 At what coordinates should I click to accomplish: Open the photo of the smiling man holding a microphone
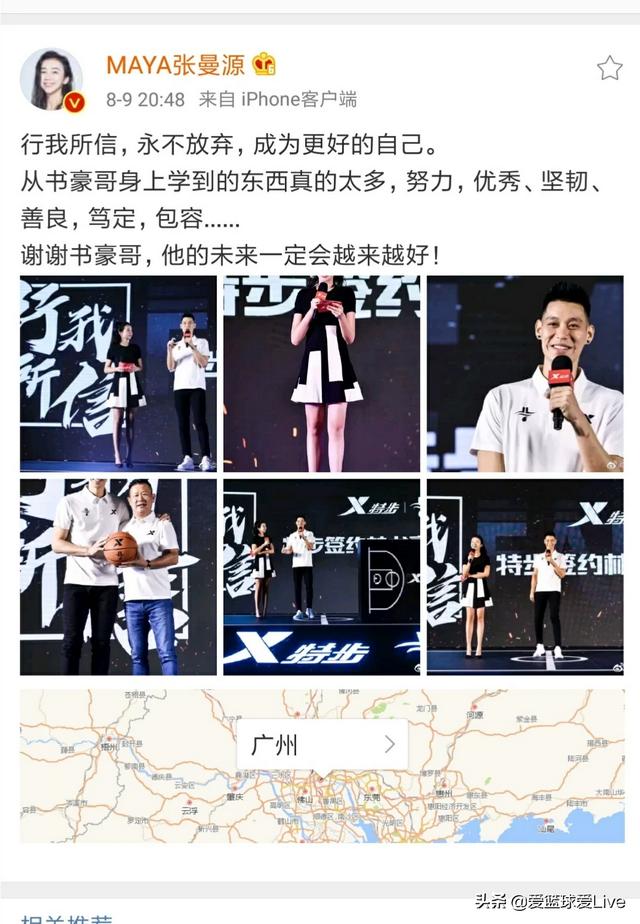tap(525, 373)
